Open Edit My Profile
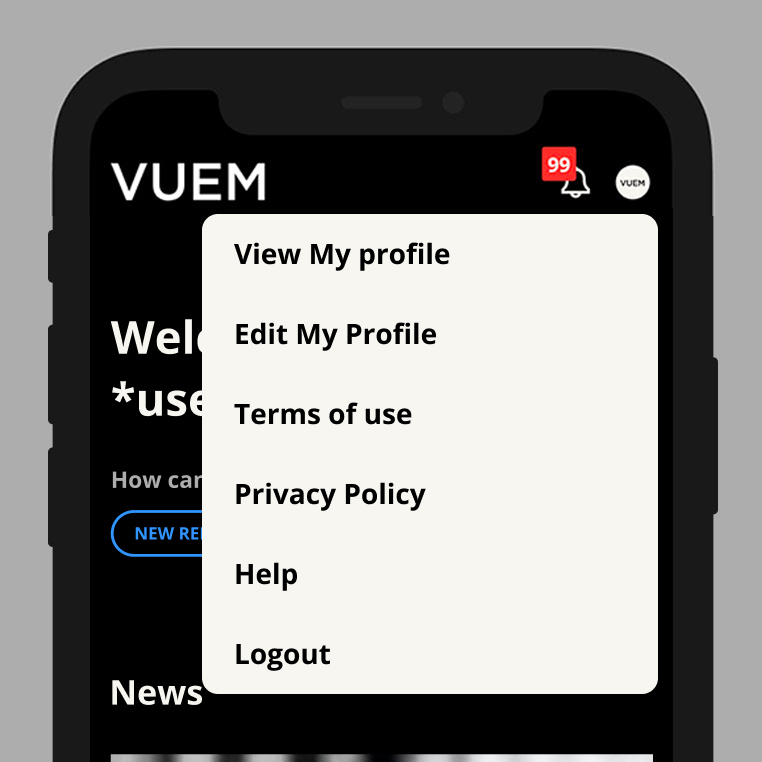Viewport: 762px width, 762px height. pos(335,335)
